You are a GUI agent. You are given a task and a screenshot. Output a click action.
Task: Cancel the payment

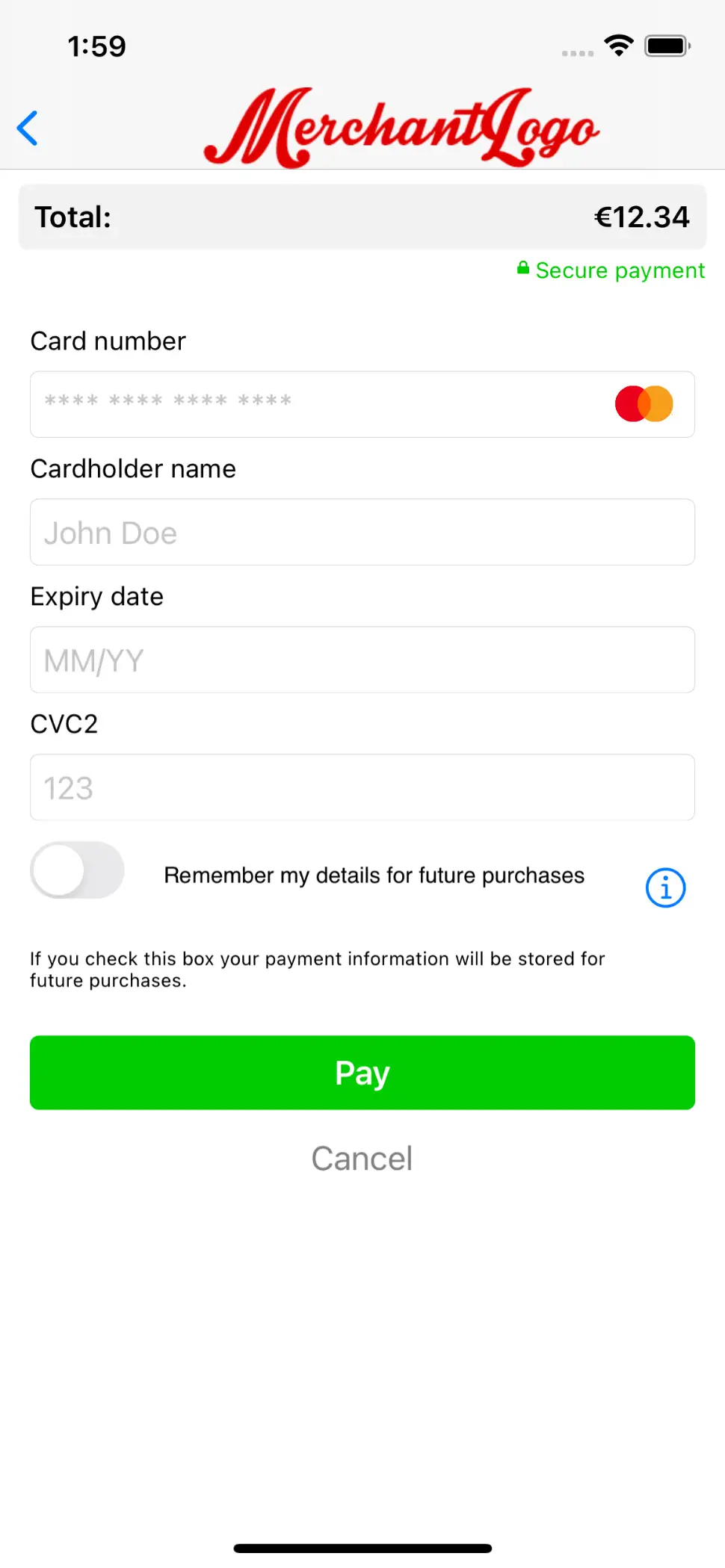tap(362, 1159)
